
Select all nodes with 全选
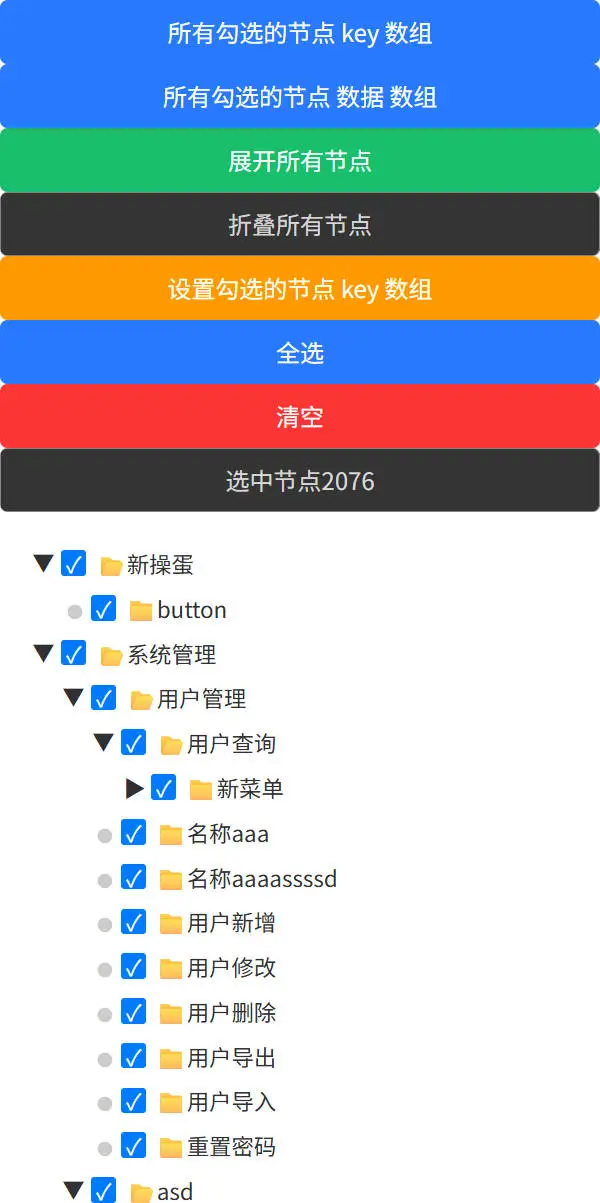[300, 353]
